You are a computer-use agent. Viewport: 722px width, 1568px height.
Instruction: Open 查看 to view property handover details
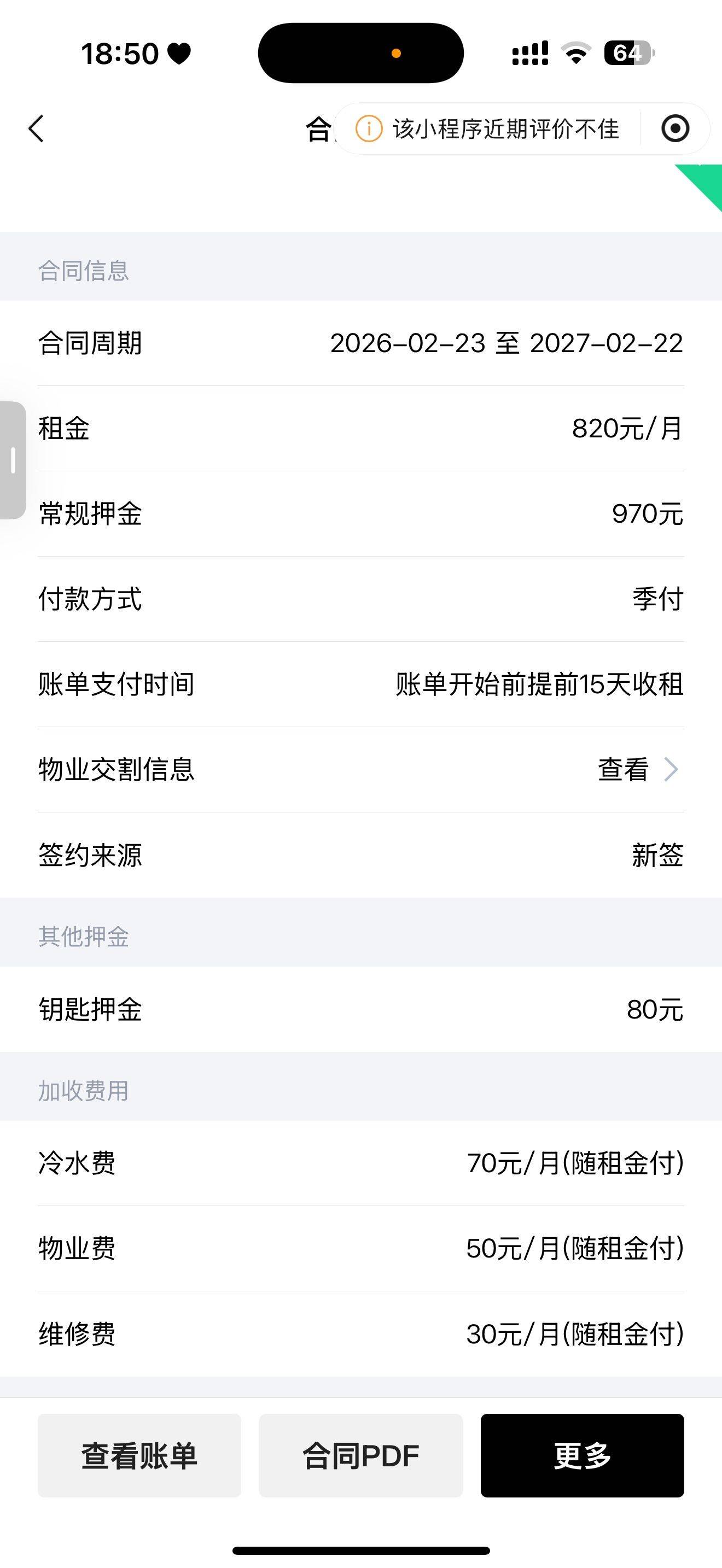pyautogui.click(x=622, y=769)
